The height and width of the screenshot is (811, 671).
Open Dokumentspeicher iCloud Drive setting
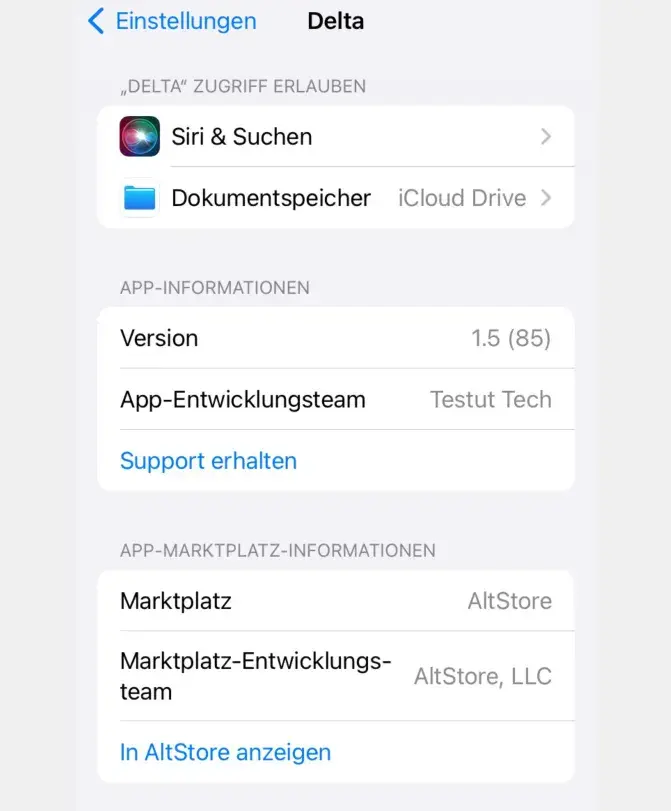[x=335, y=198]
